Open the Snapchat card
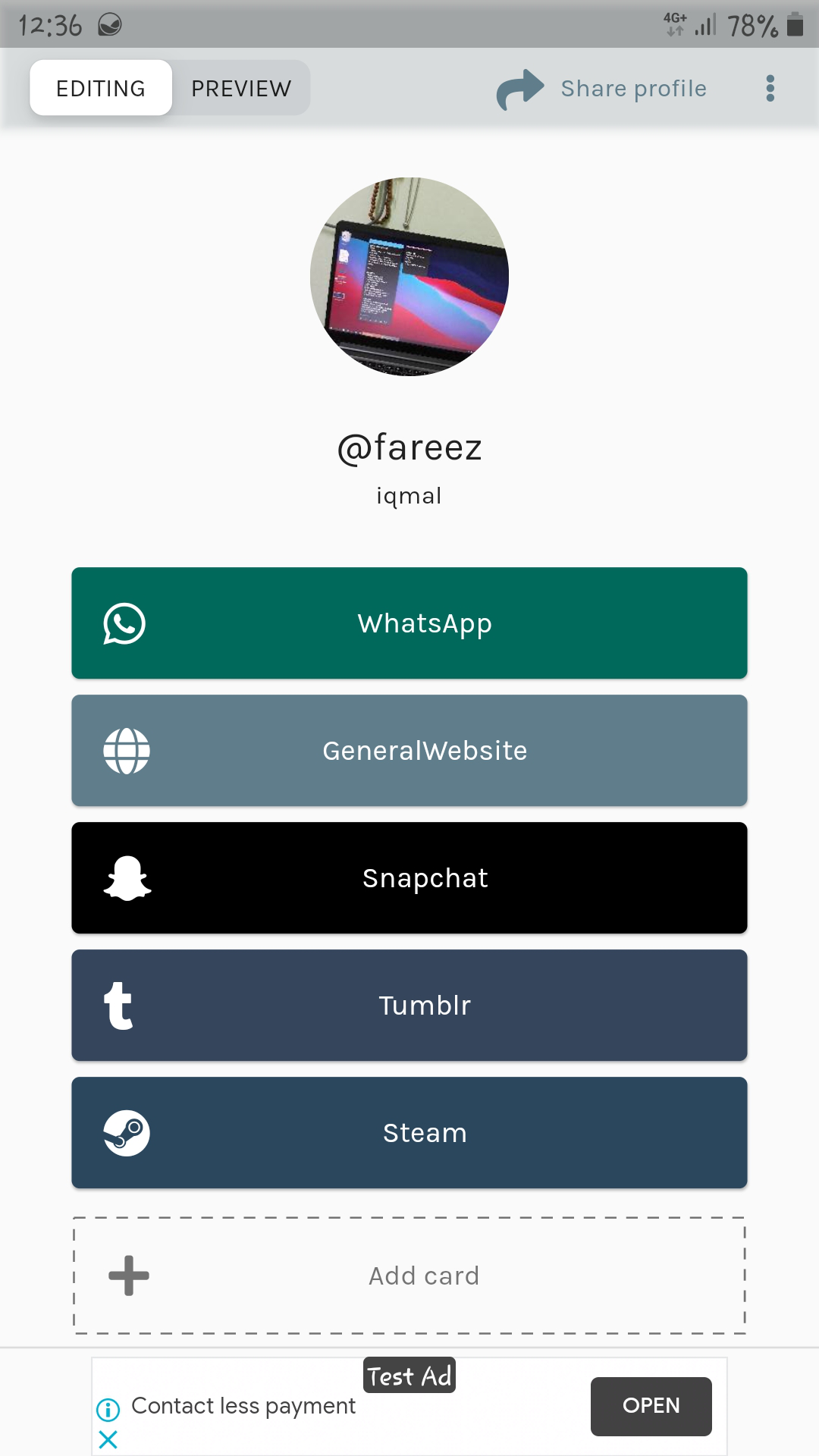Screen dimensions: 819x1456 pos(409,878)
